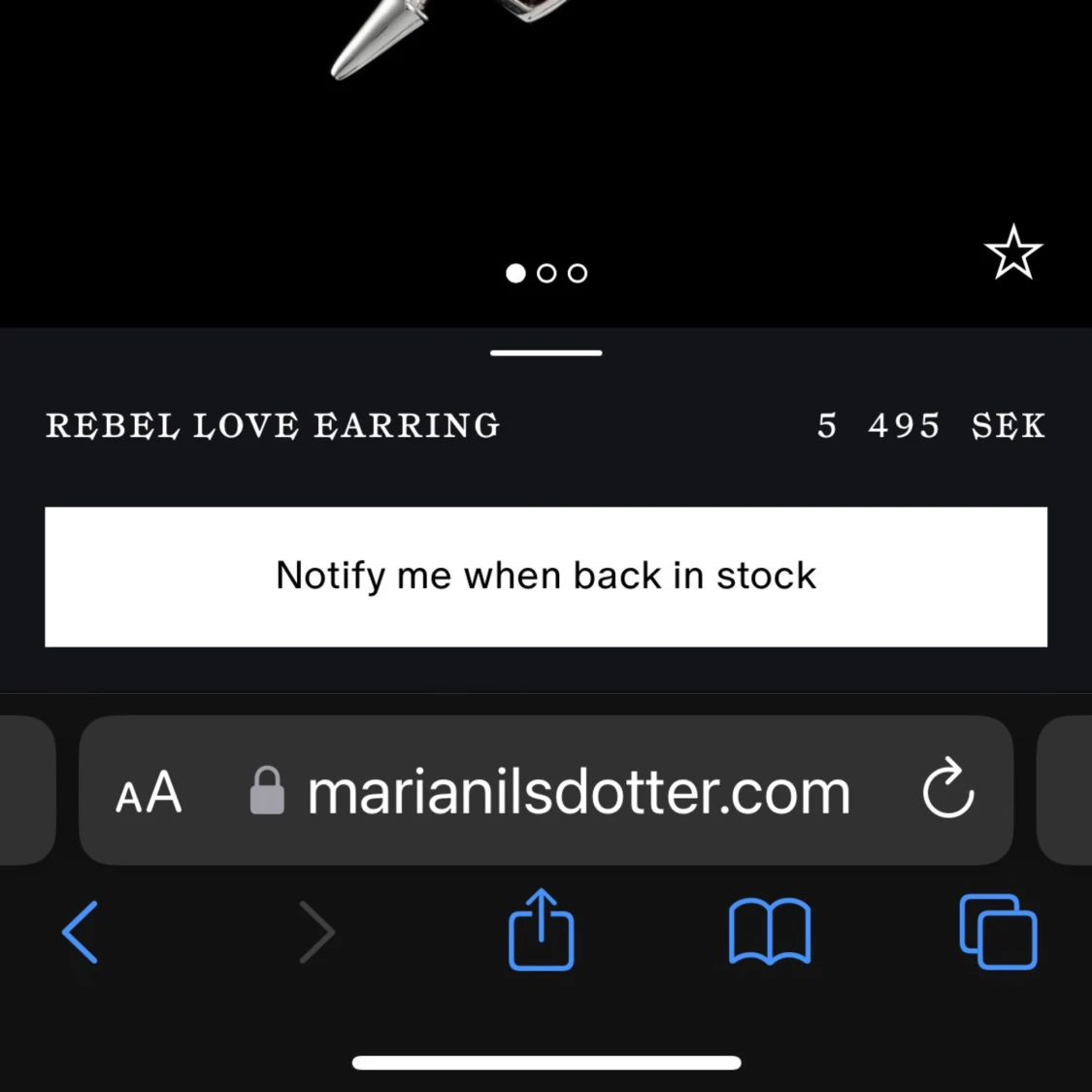Reload the current web page
1092x1092 pixels.
pyautogui.click(x=947, y=788)
